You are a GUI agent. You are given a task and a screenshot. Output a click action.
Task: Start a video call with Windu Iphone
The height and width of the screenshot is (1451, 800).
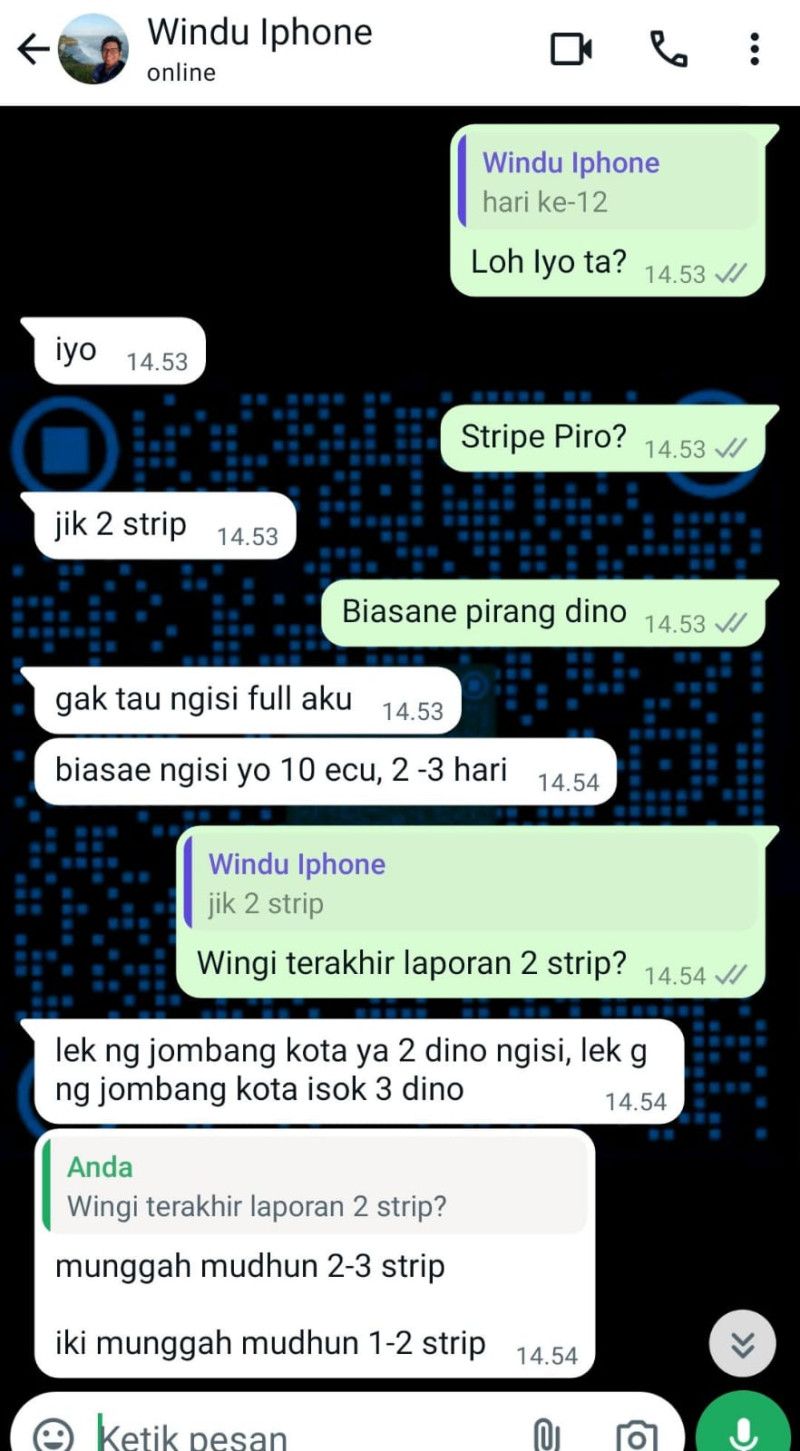point(572,49)
